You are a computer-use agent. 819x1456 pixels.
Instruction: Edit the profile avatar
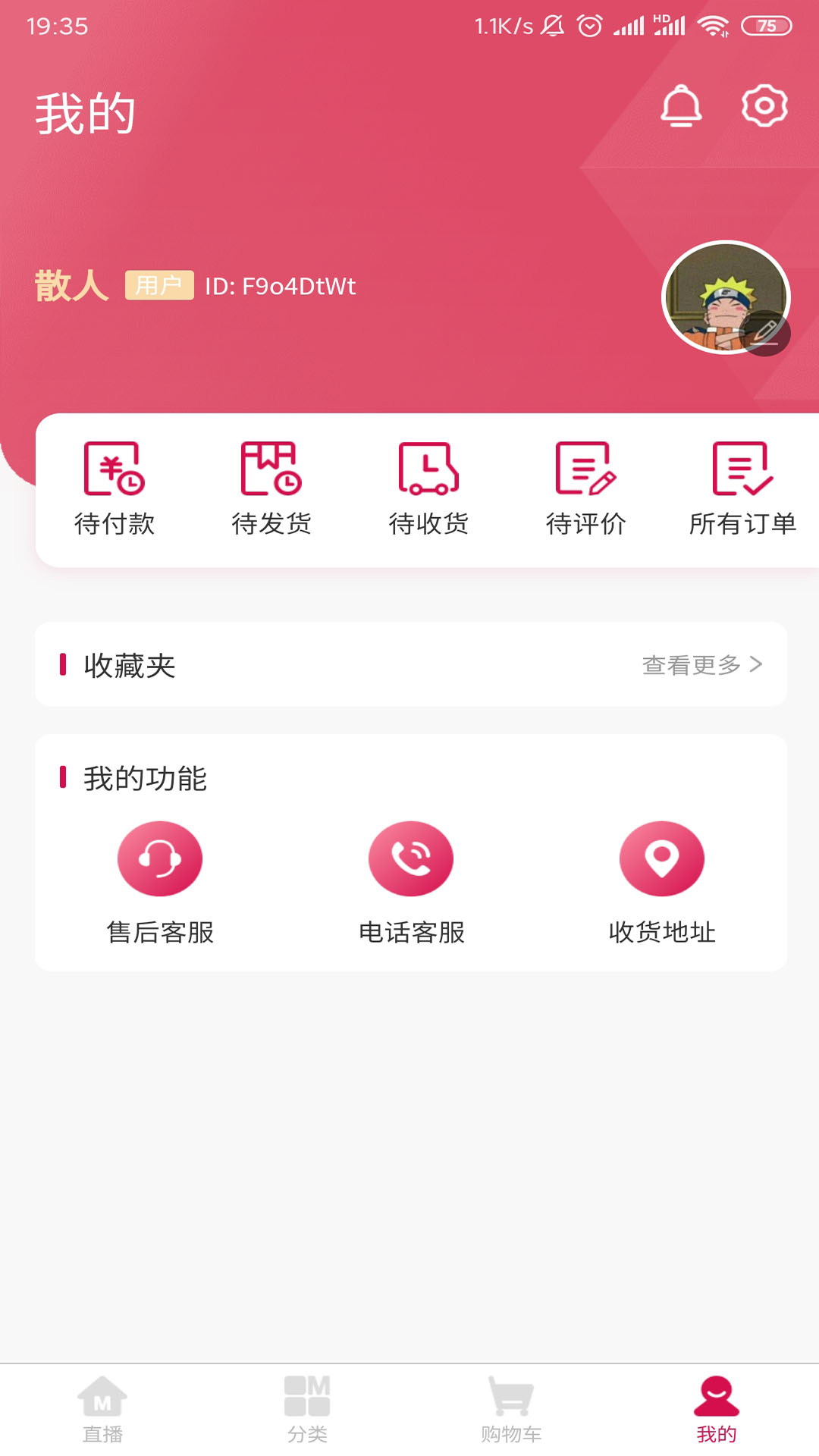766,333
